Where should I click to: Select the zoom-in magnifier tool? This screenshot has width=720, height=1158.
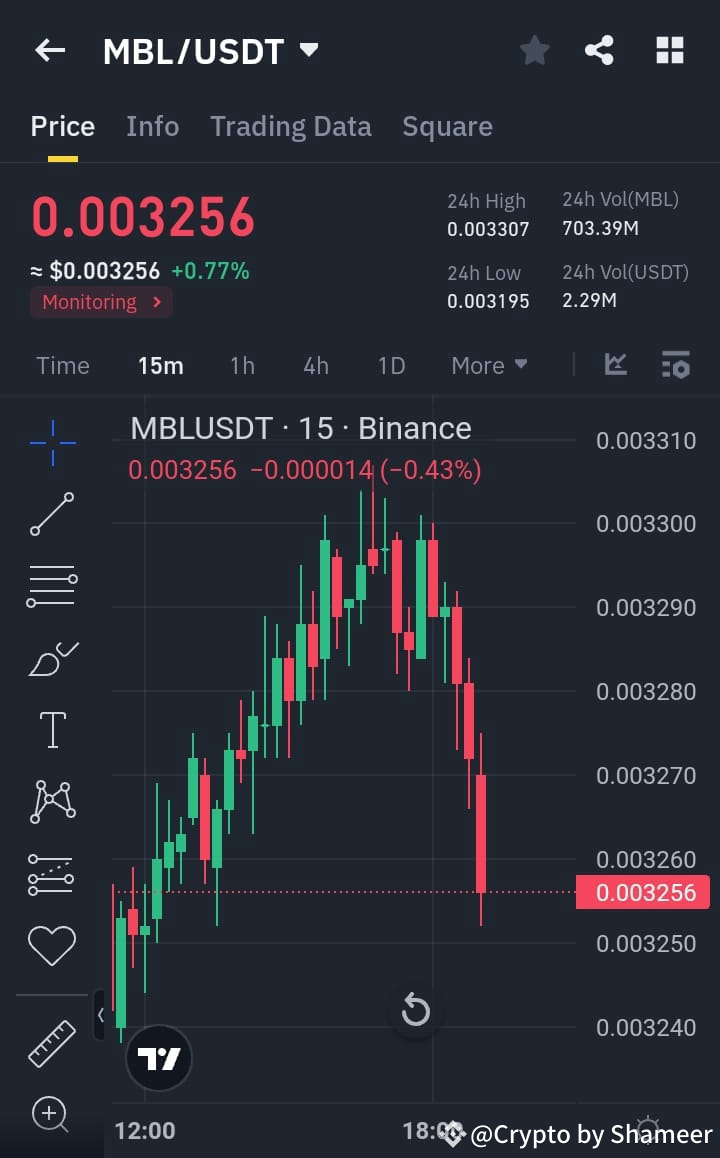51,1115
